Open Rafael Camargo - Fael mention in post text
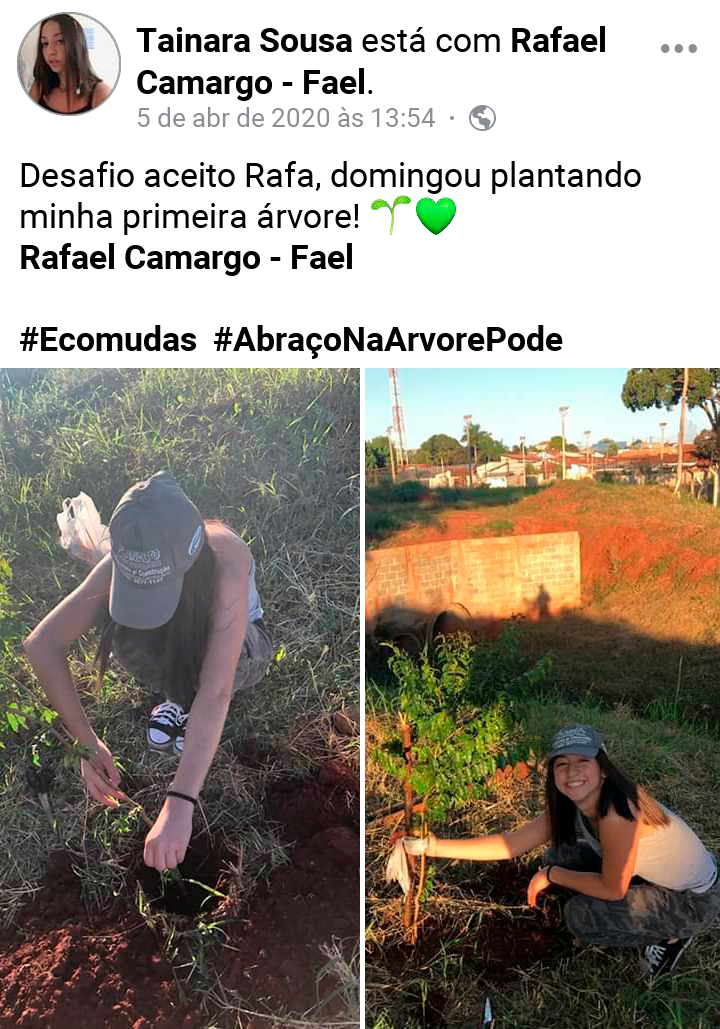 (x=187, y=257)
